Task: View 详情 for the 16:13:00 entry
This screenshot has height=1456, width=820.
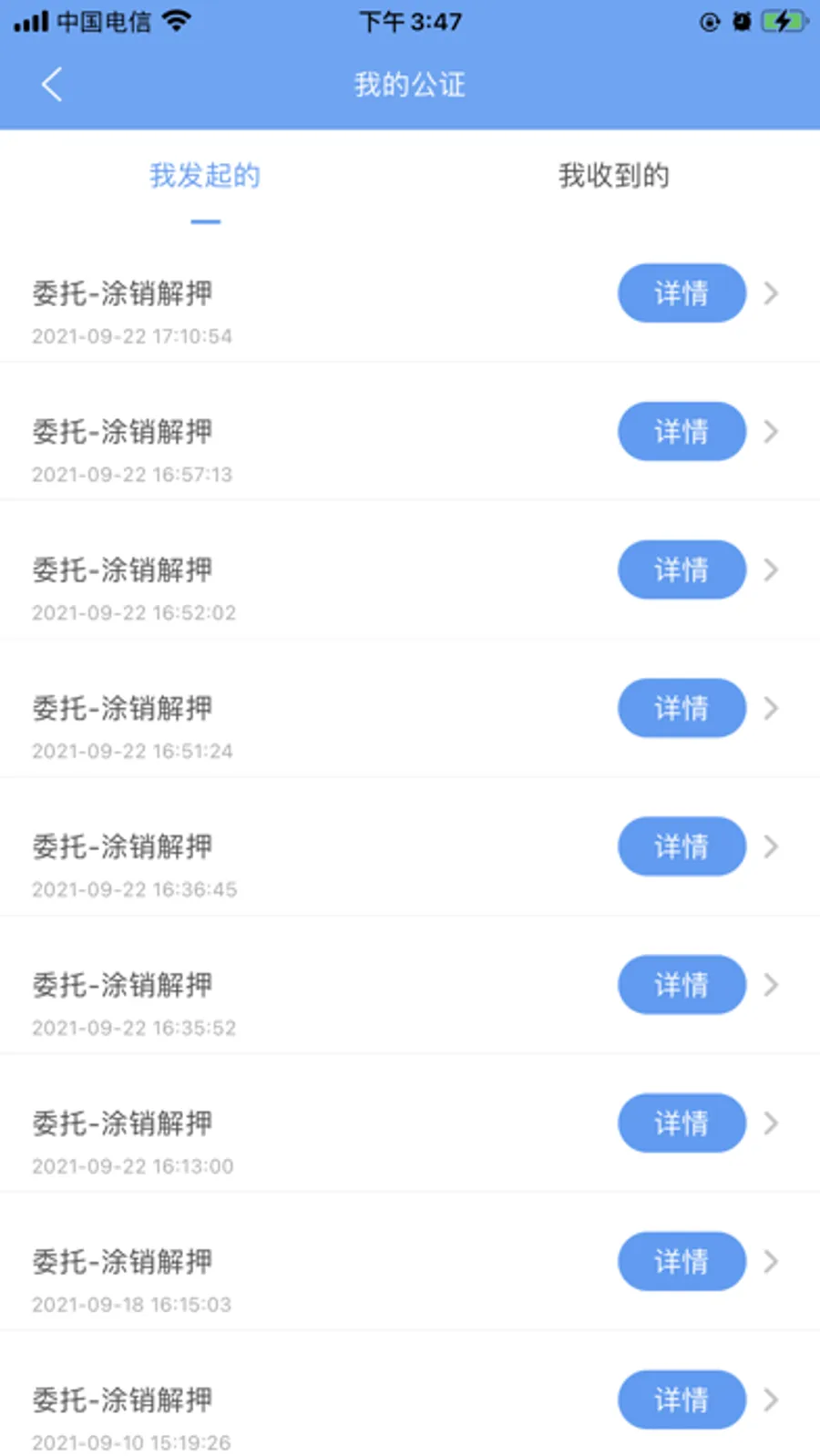Action: pos(682,1123)
